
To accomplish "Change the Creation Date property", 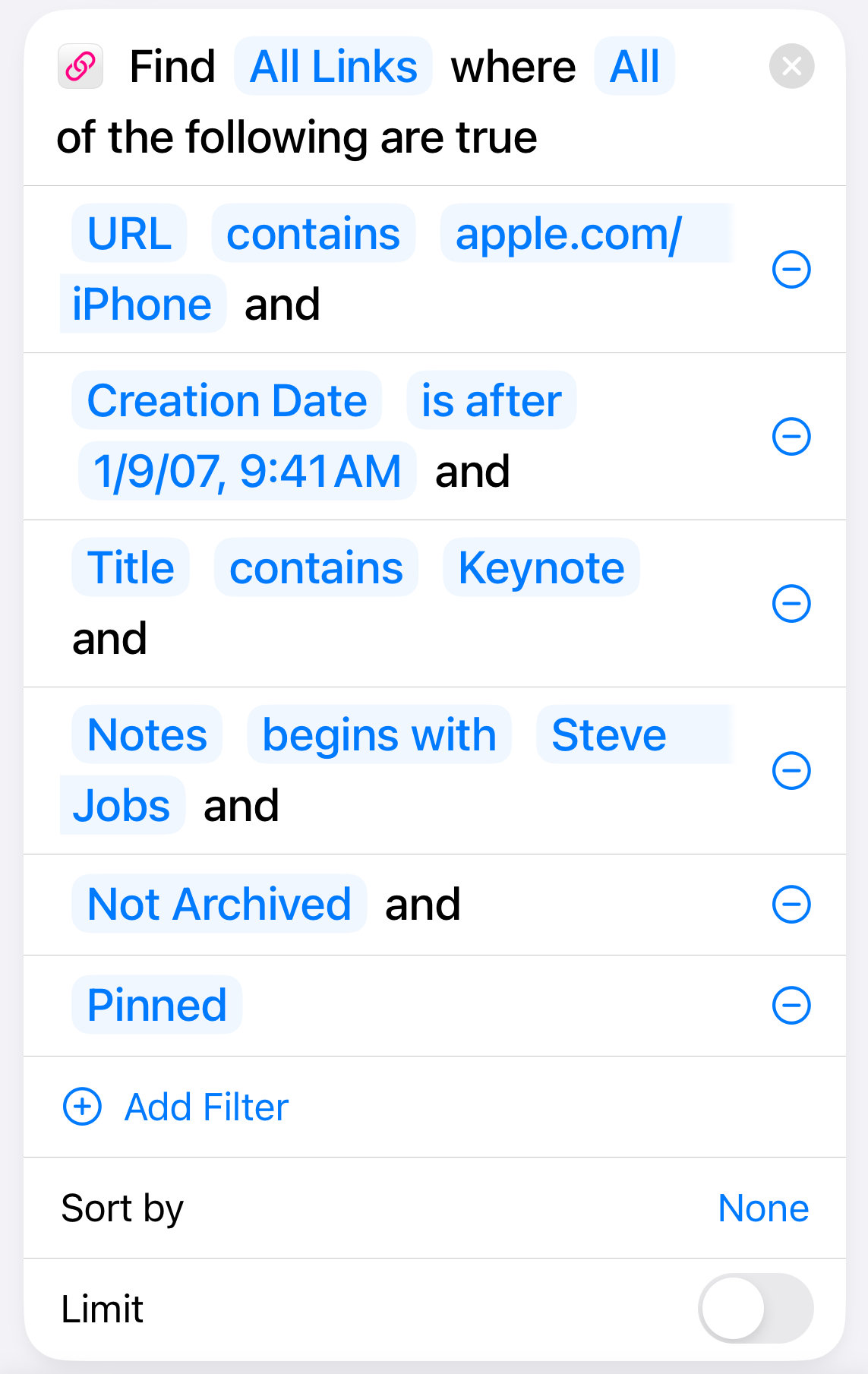I will (x=226, y=401).
